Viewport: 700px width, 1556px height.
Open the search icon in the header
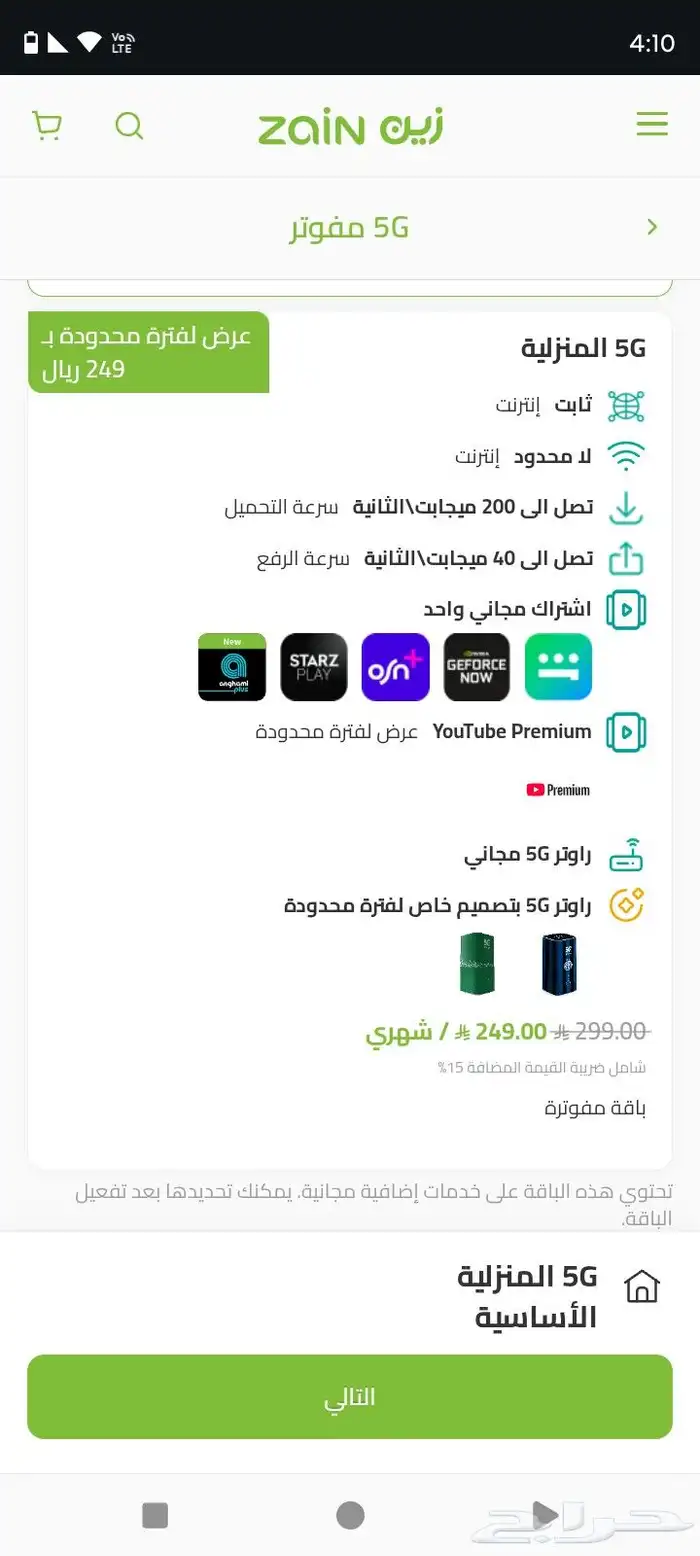tap(129, 126)
